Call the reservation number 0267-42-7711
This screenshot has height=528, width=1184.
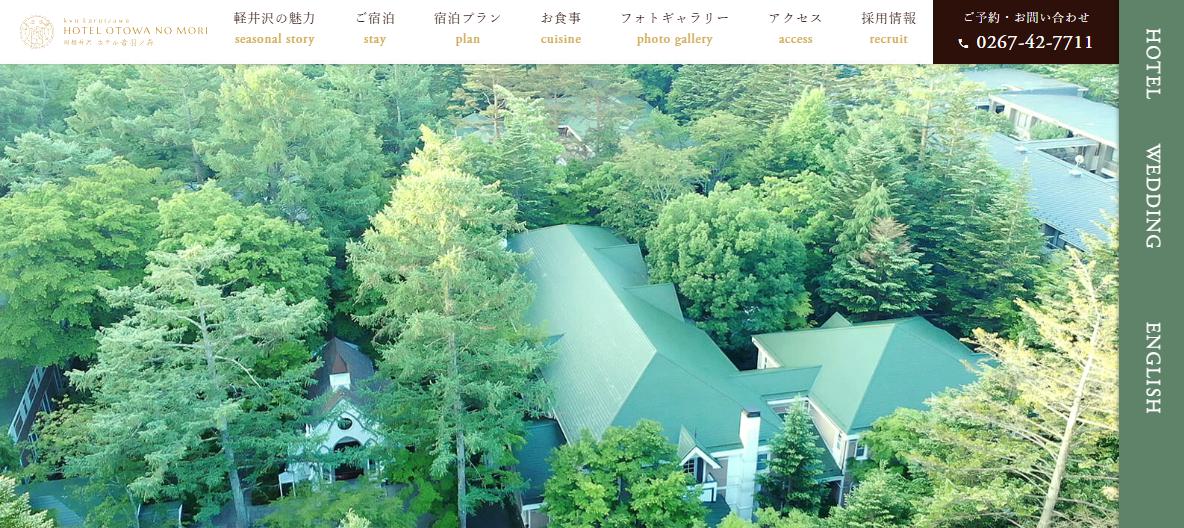(1026, 42)
